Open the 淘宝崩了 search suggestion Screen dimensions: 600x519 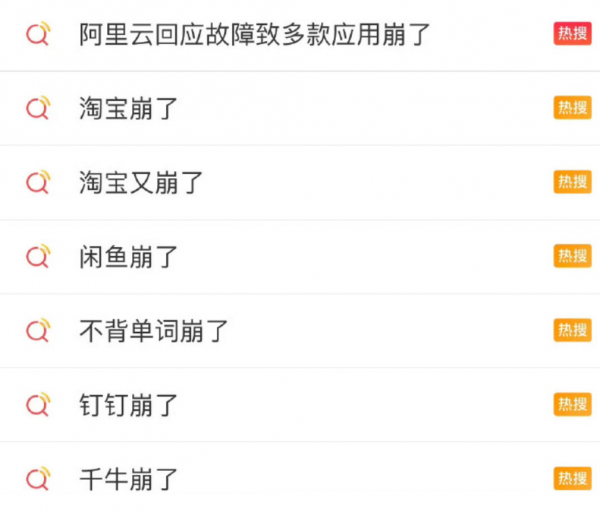(129, 108)
